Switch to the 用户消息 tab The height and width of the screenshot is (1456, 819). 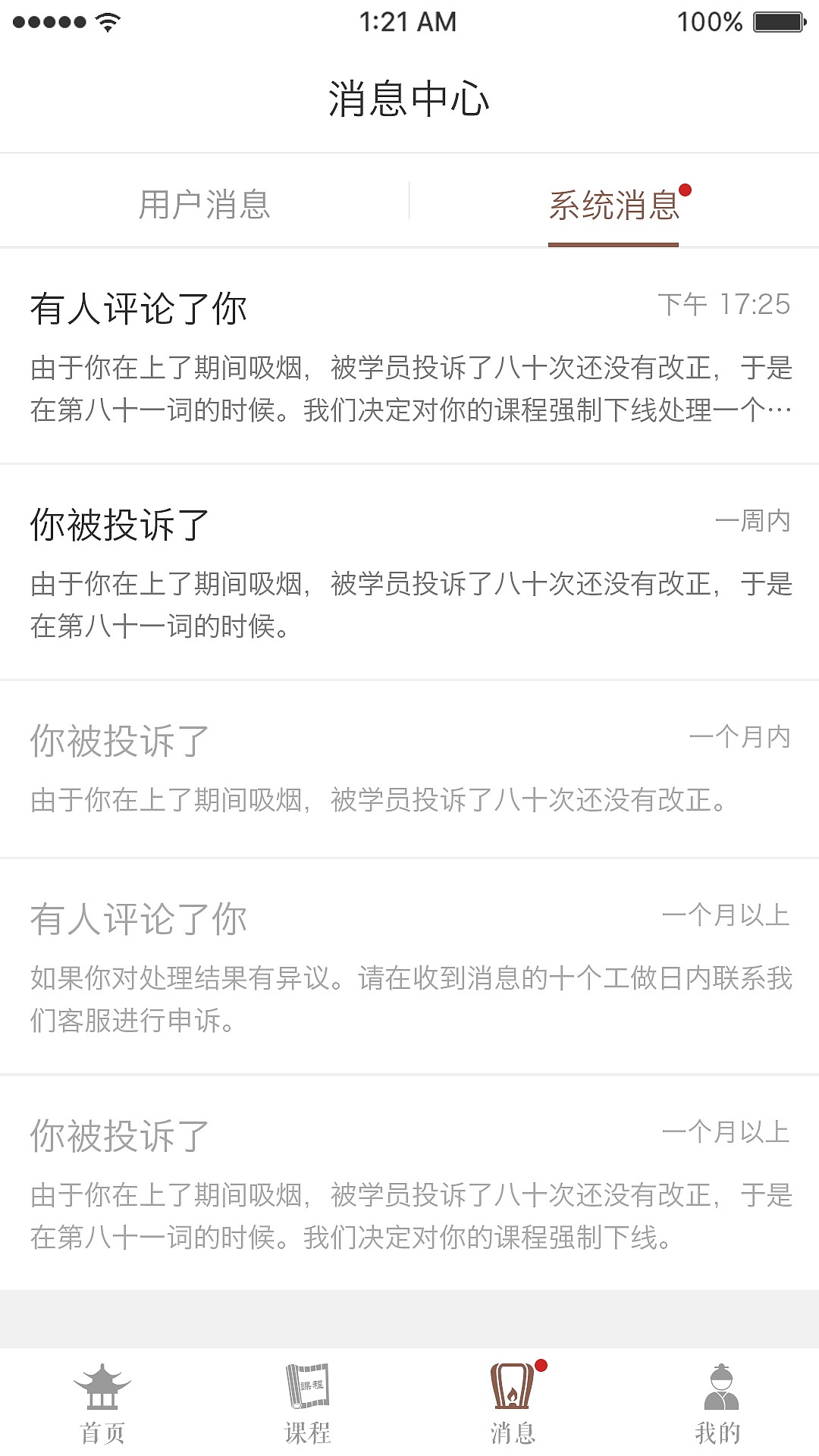tap(205, 205)
